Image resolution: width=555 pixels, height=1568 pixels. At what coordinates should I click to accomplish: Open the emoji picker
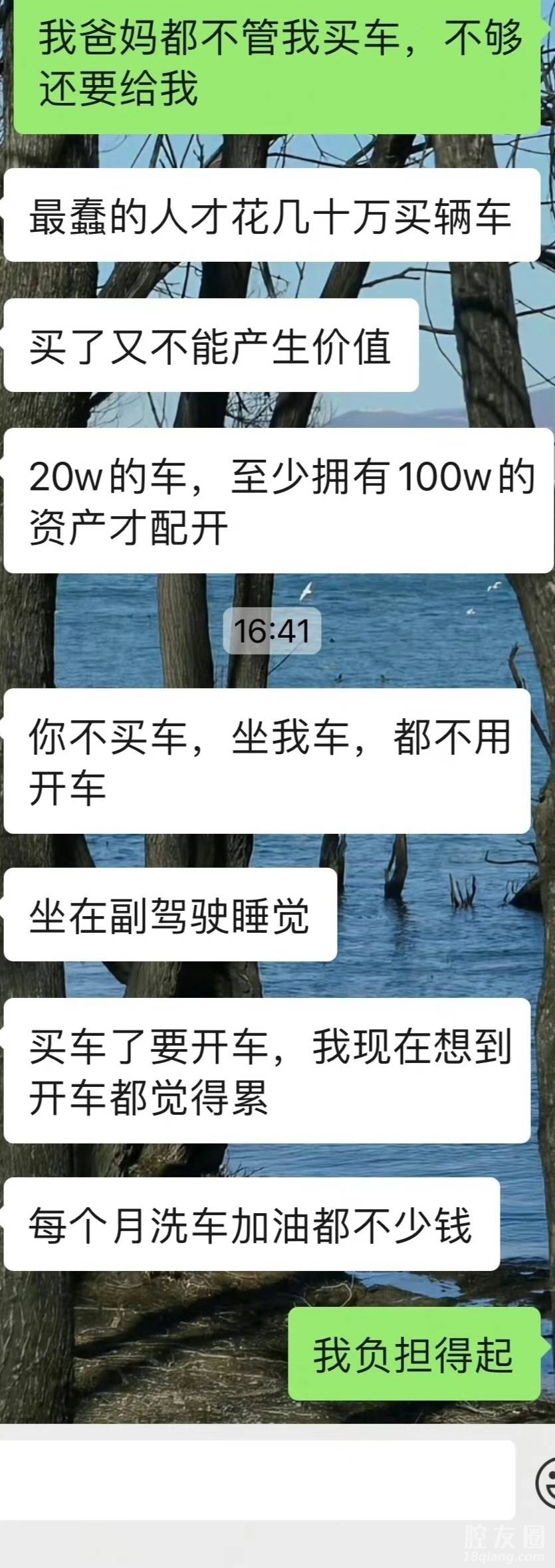(546, 1480)
